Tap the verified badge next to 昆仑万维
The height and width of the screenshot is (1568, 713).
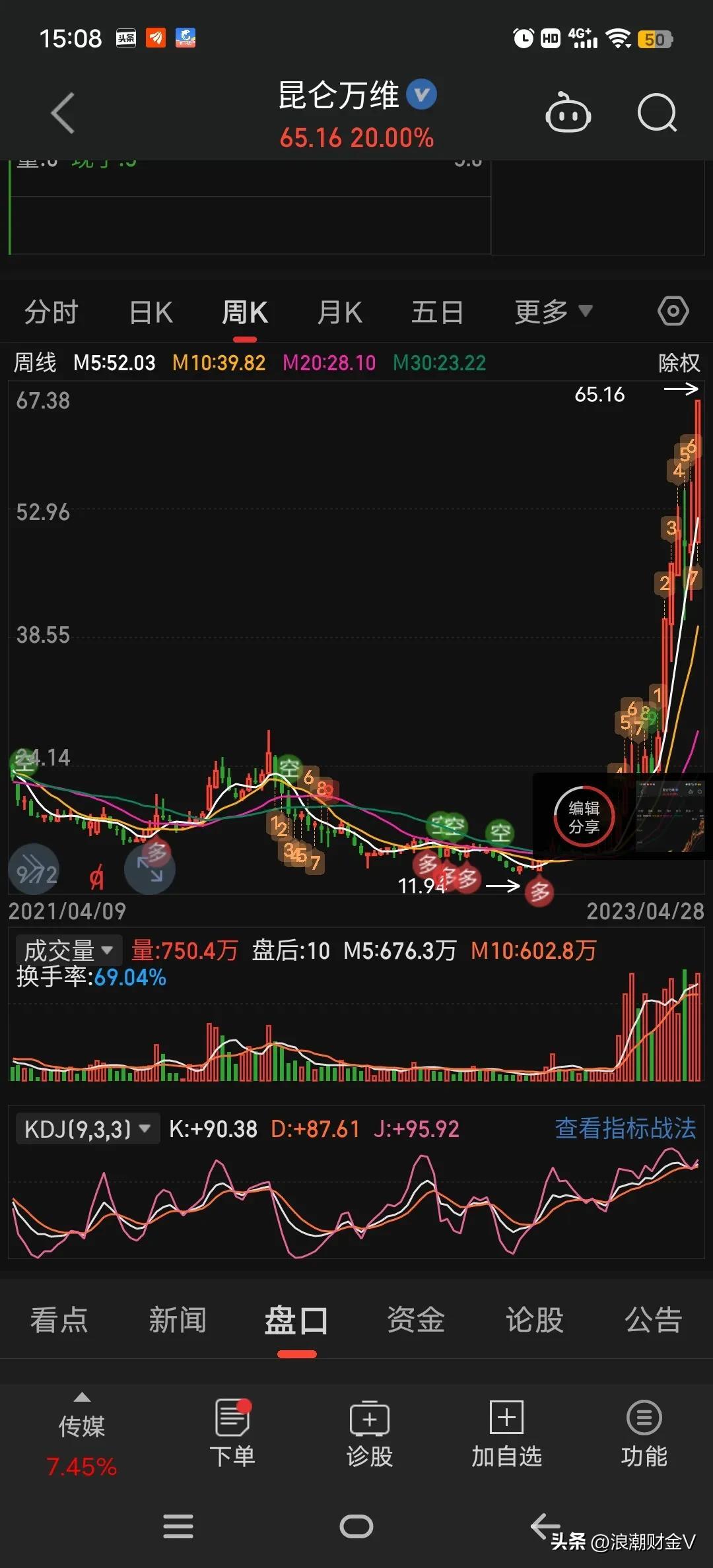click(422, 94)
